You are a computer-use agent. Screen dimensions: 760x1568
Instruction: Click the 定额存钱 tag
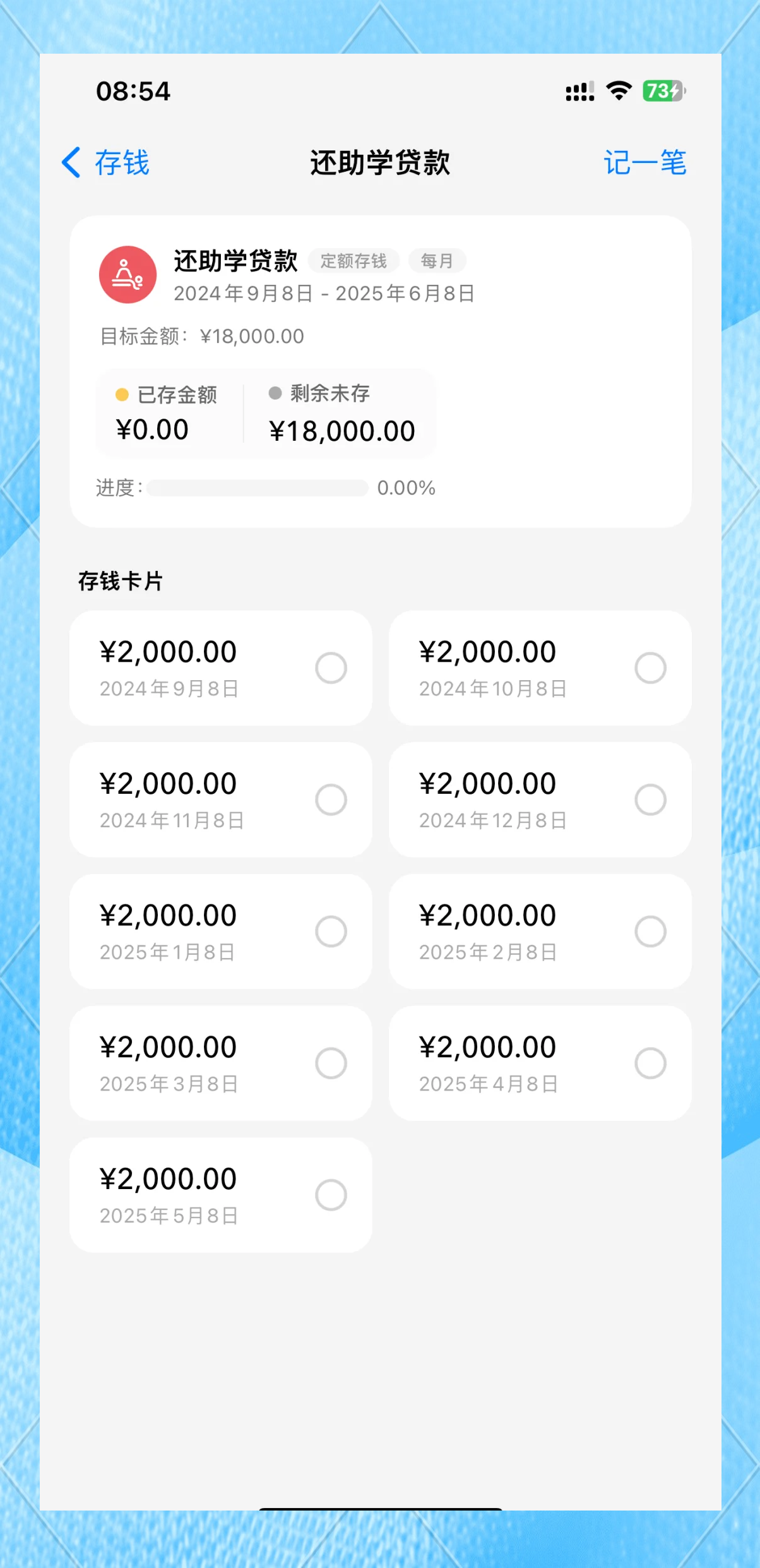[353, 261]
